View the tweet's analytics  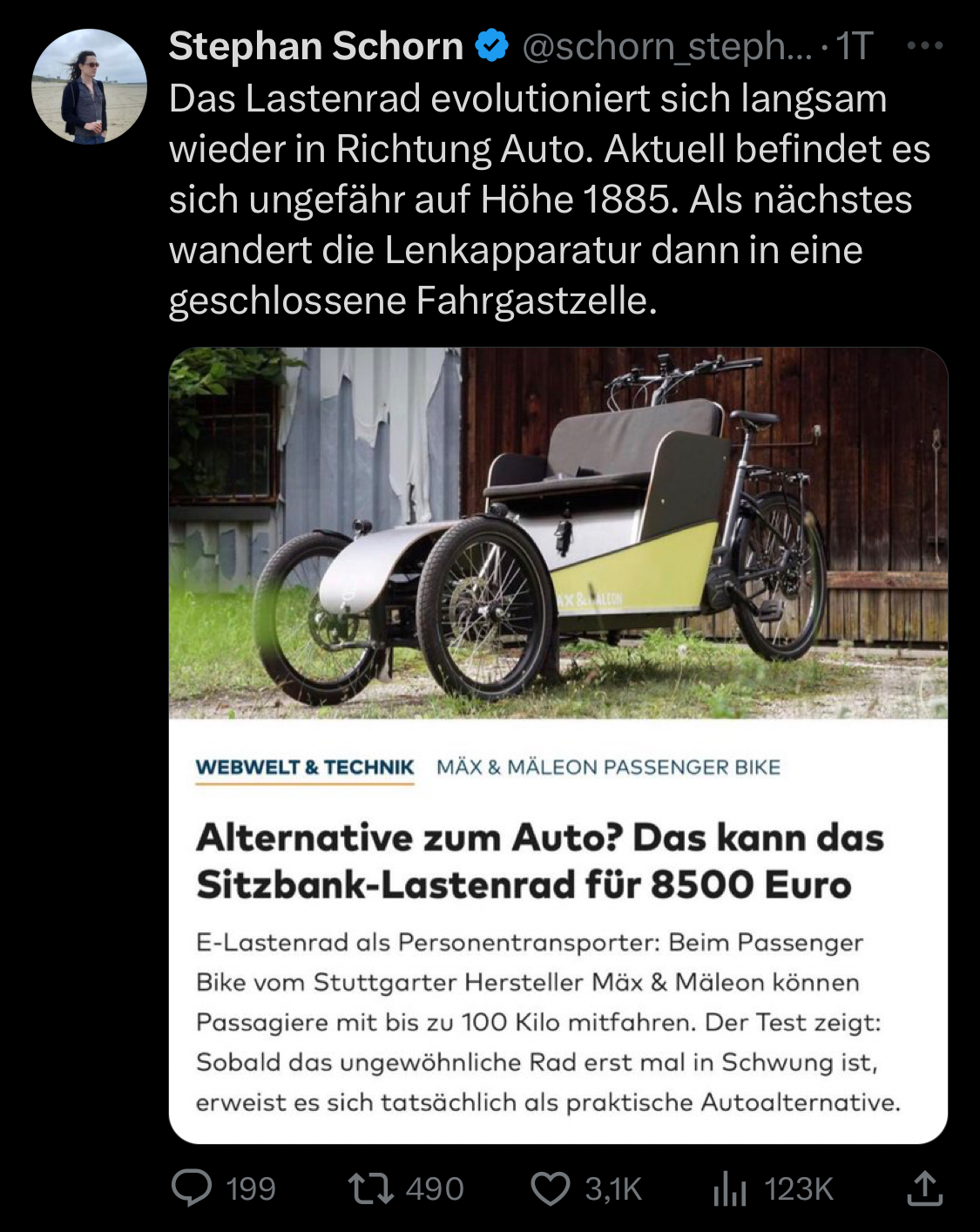[x=730, y=1188]
